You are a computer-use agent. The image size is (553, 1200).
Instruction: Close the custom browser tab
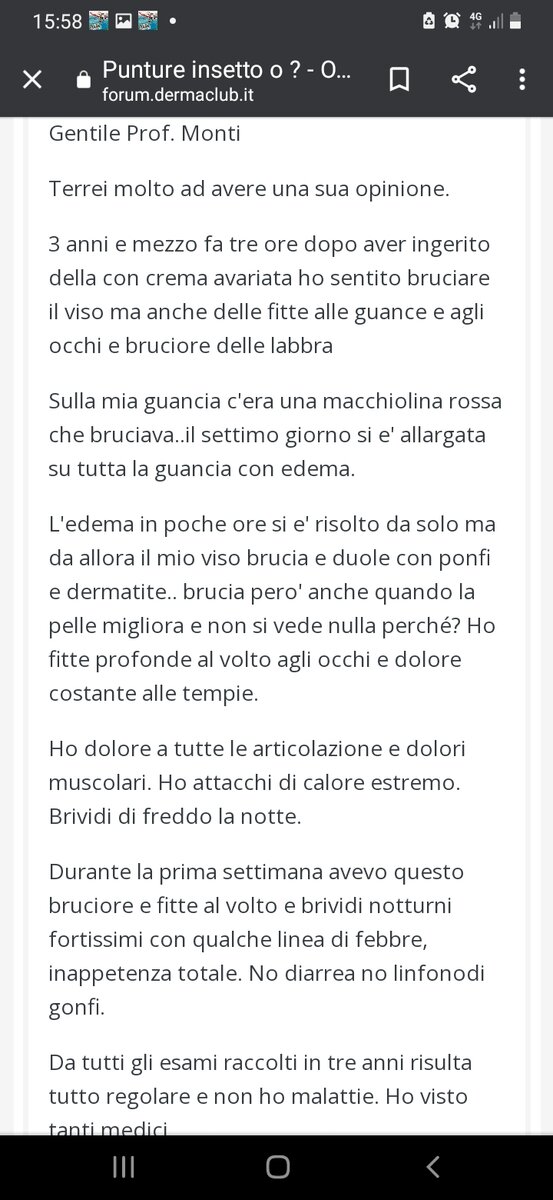click(32, 80)
